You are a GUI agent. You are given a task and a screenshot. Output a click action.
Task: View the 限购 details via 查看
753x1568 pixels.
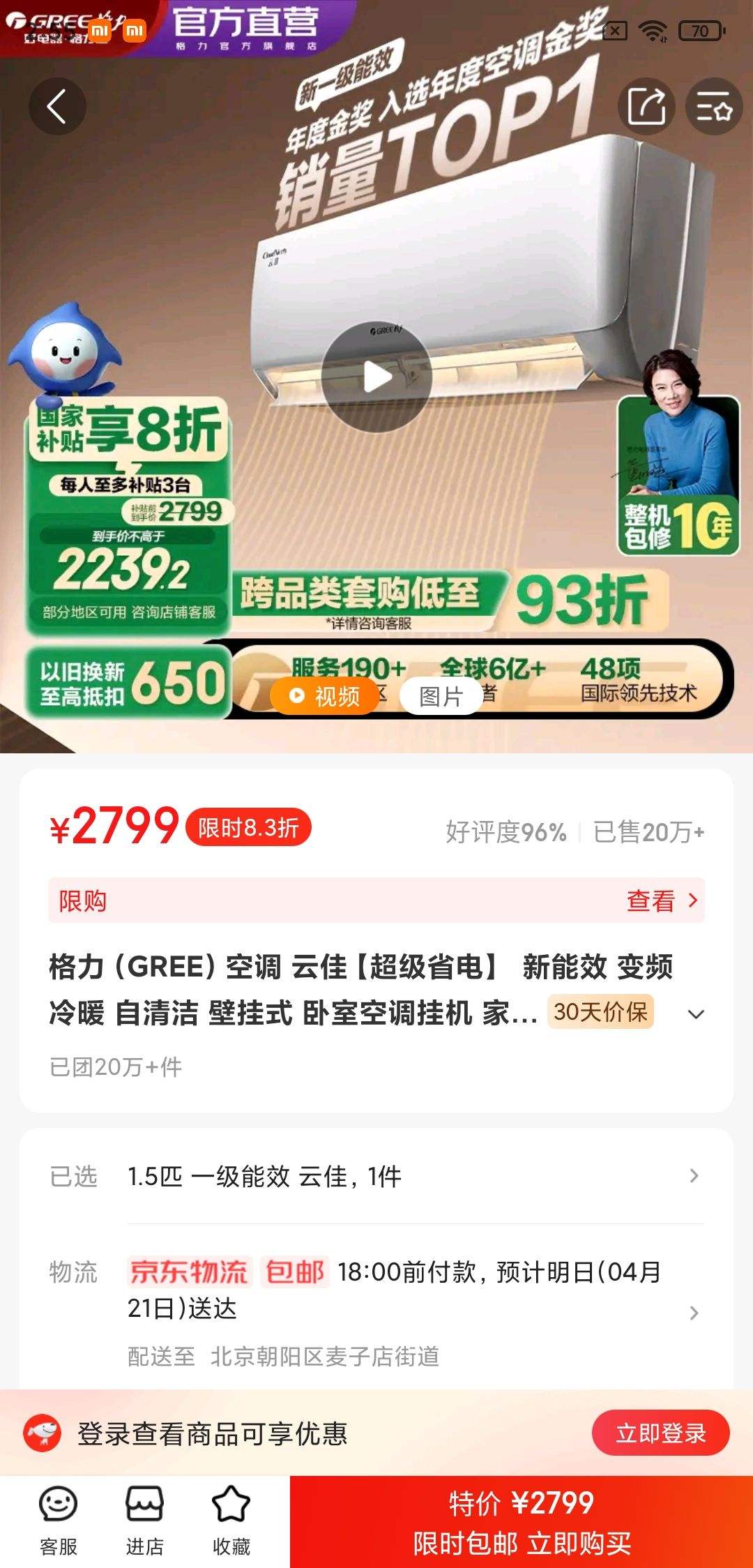tap(662, 900)
